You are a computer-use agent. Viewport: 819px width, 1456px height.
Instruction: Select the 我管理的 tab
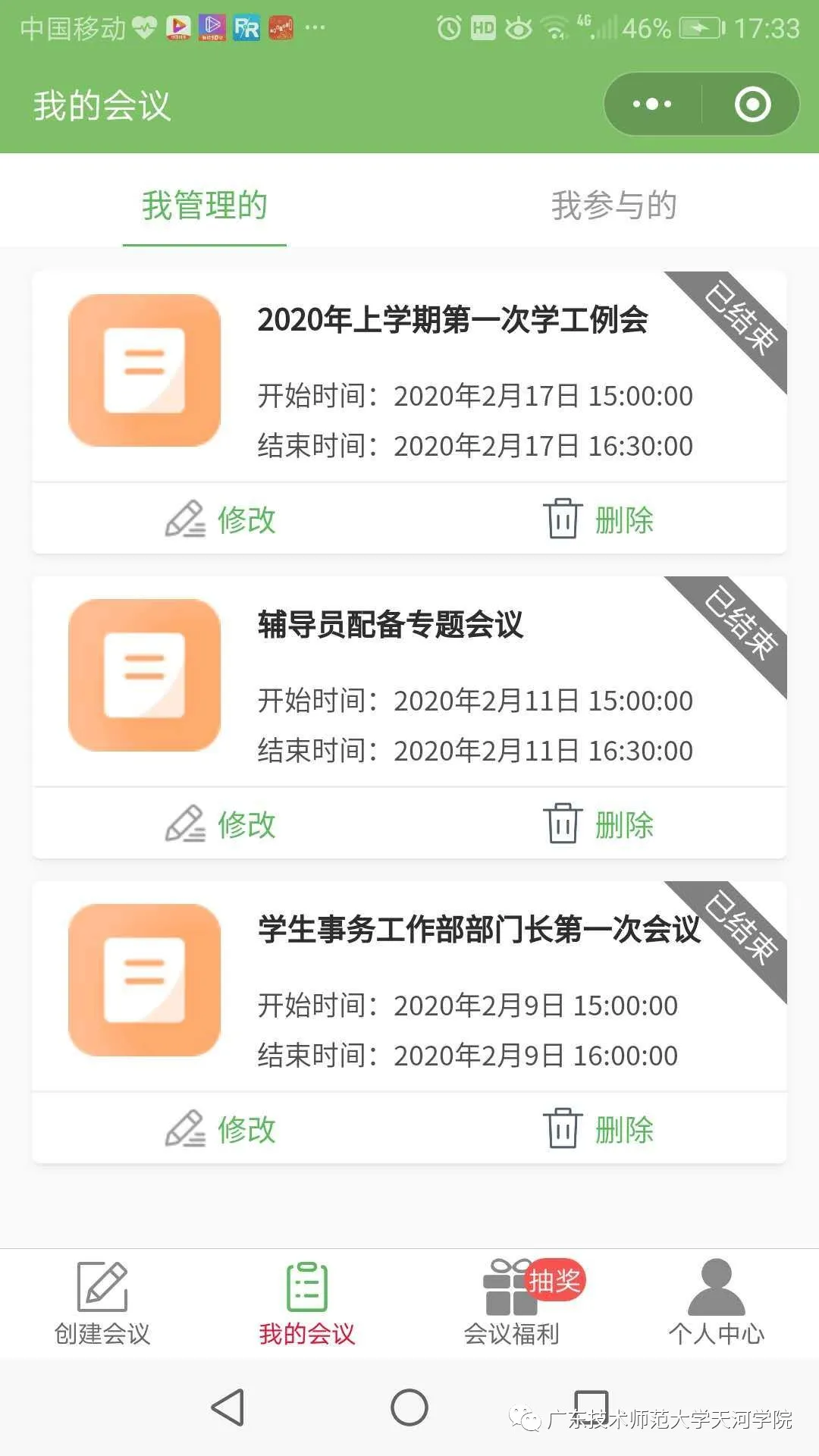click(205, 205)
